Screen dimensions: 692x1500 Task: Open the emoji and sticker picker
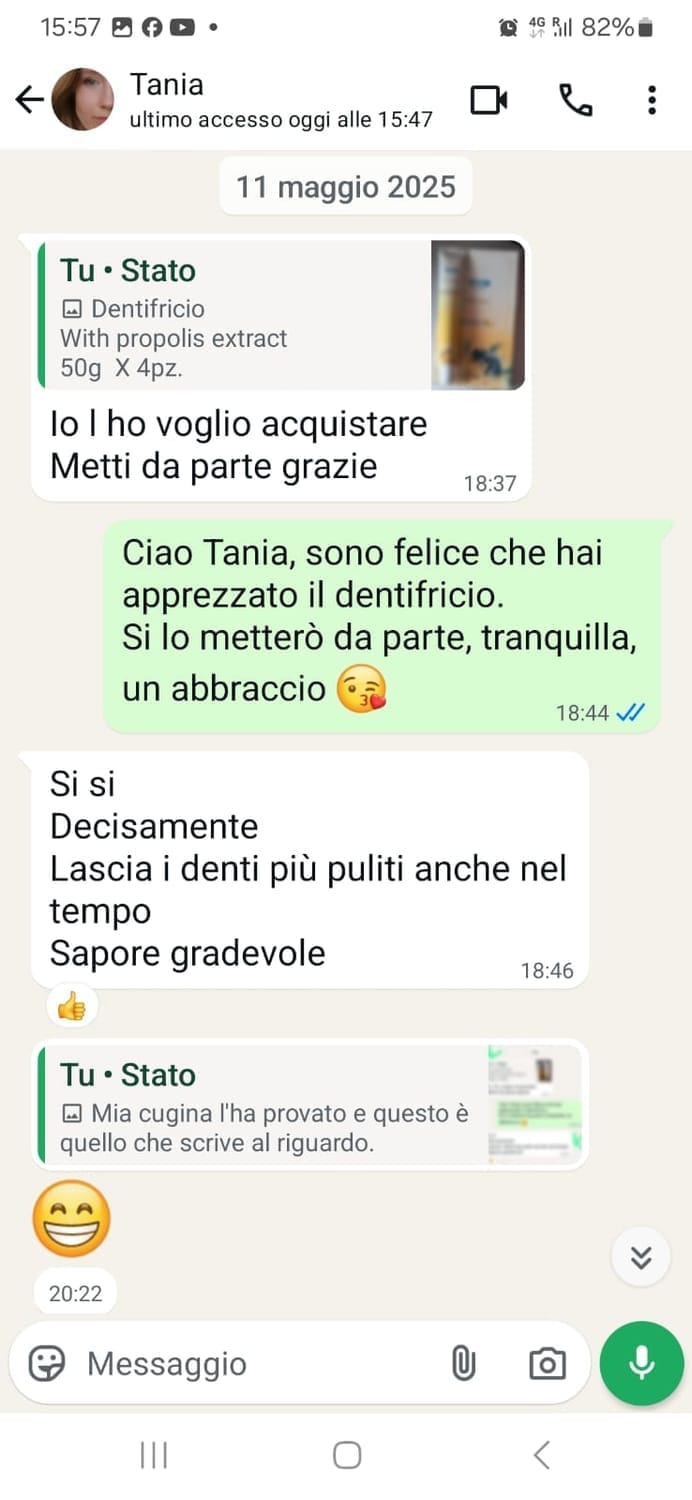[x=47, y=1363]
